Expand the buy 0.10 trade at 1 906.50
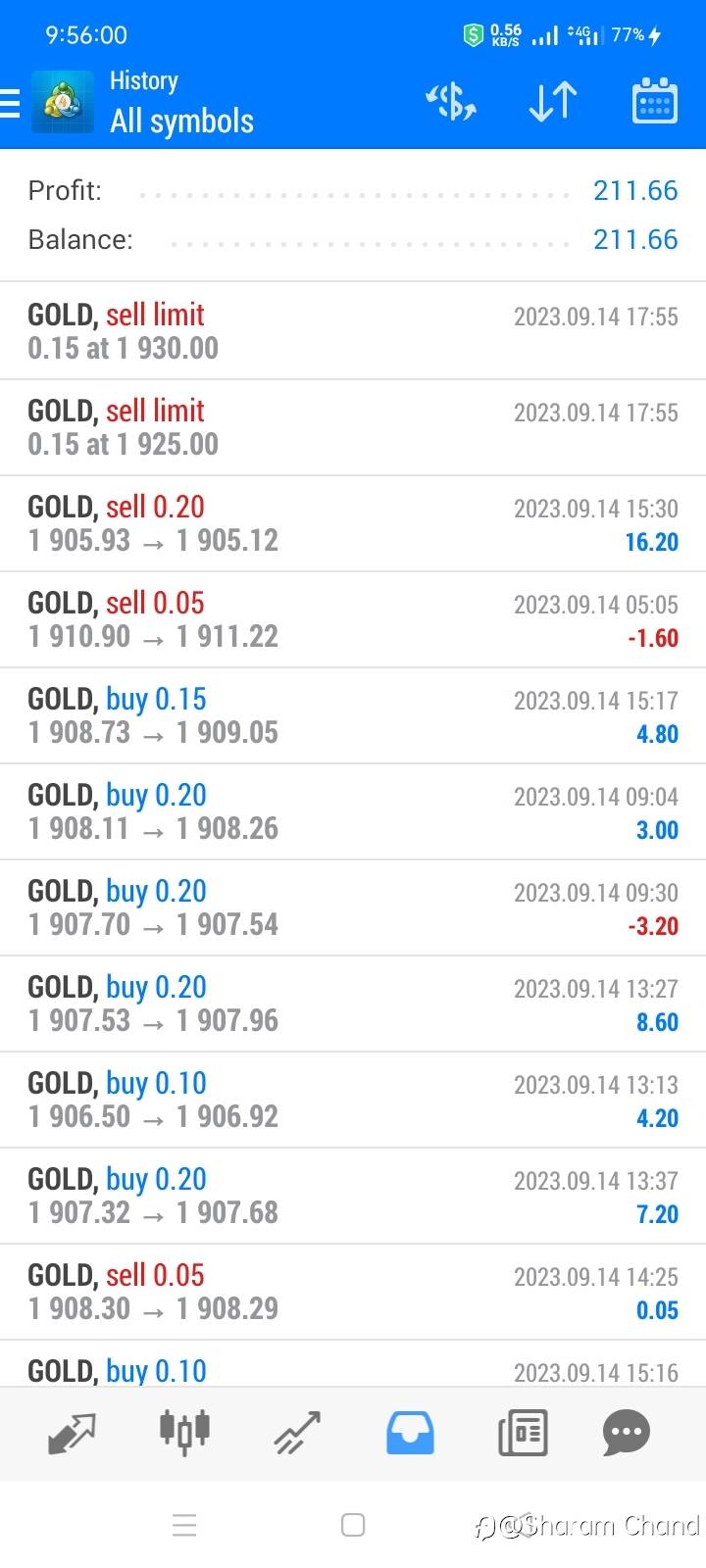 tap(353, 1100)
